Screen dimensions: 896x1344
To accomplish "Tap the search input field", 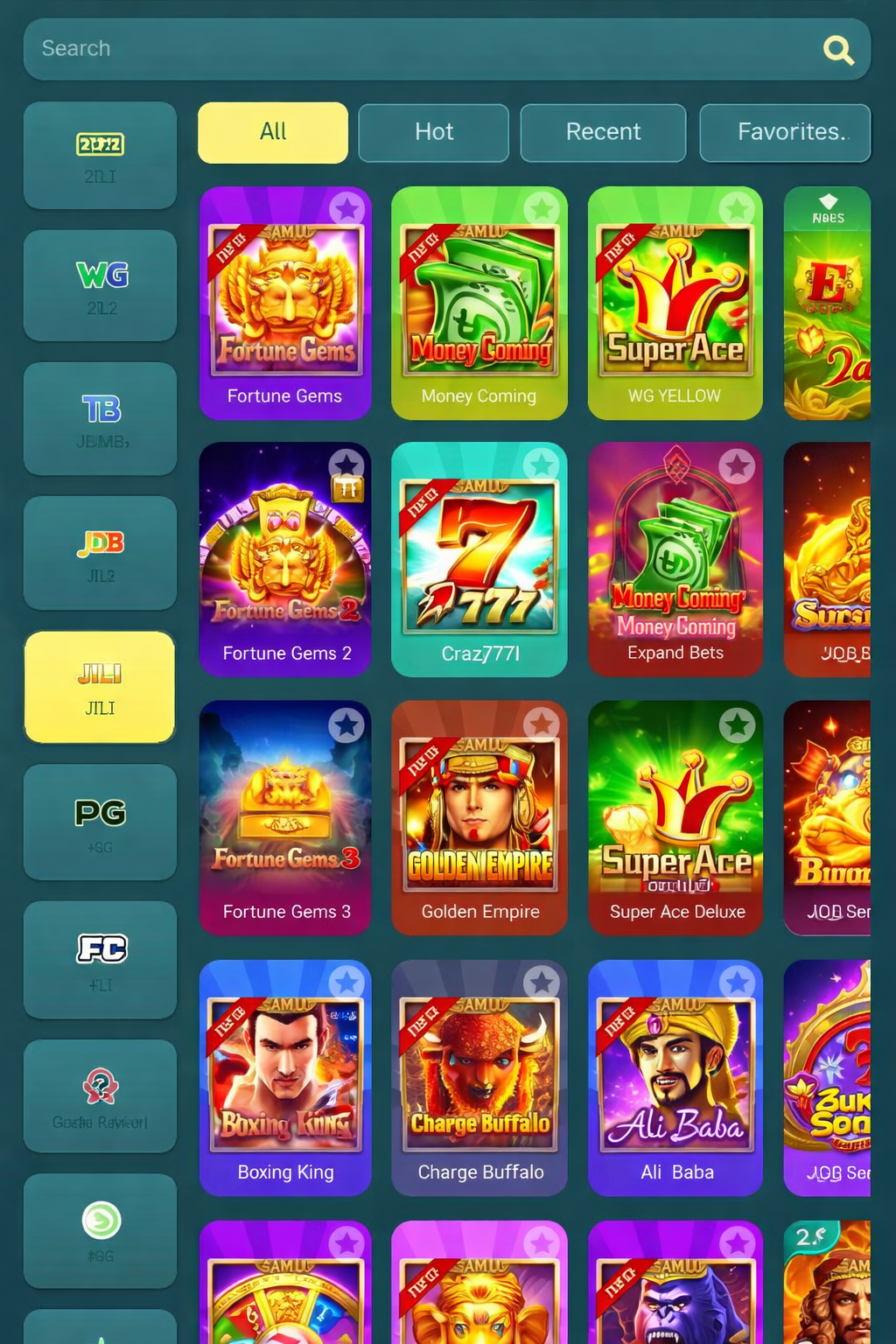I will (x=420, y=49).
